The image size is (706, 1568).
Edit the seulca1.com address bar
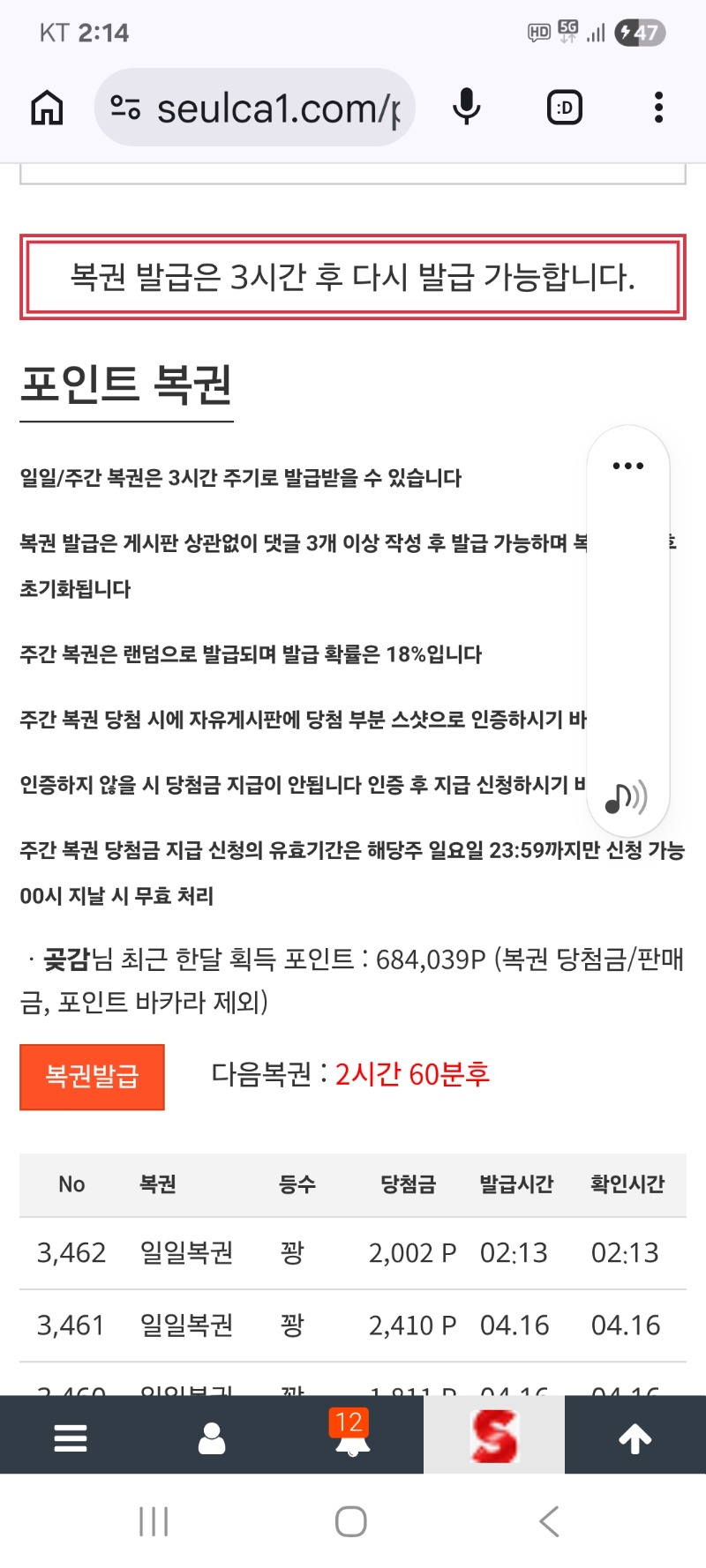click(265, 108)
